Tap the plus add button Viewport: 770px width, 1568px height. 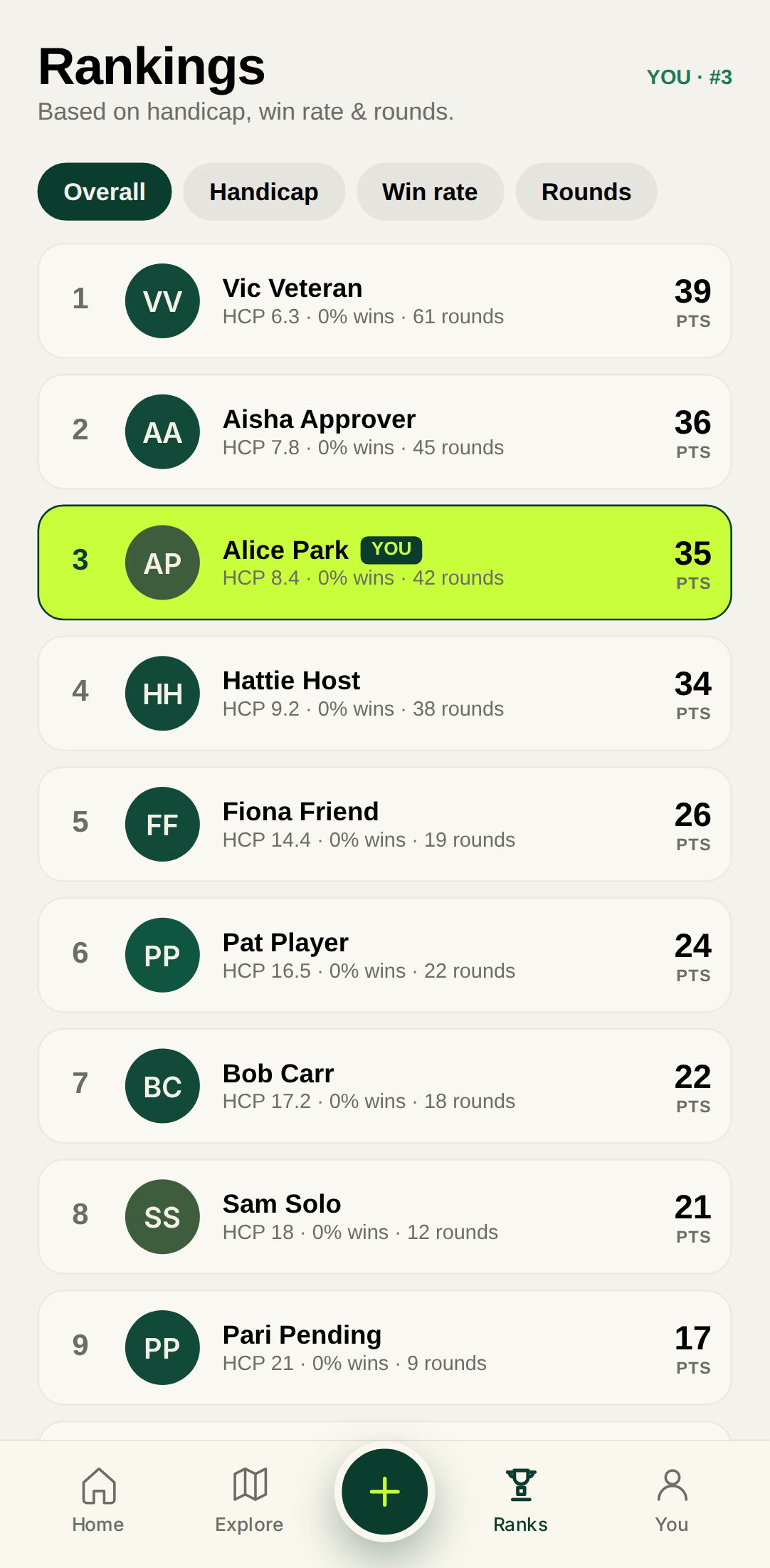(x=385, y=1492)
